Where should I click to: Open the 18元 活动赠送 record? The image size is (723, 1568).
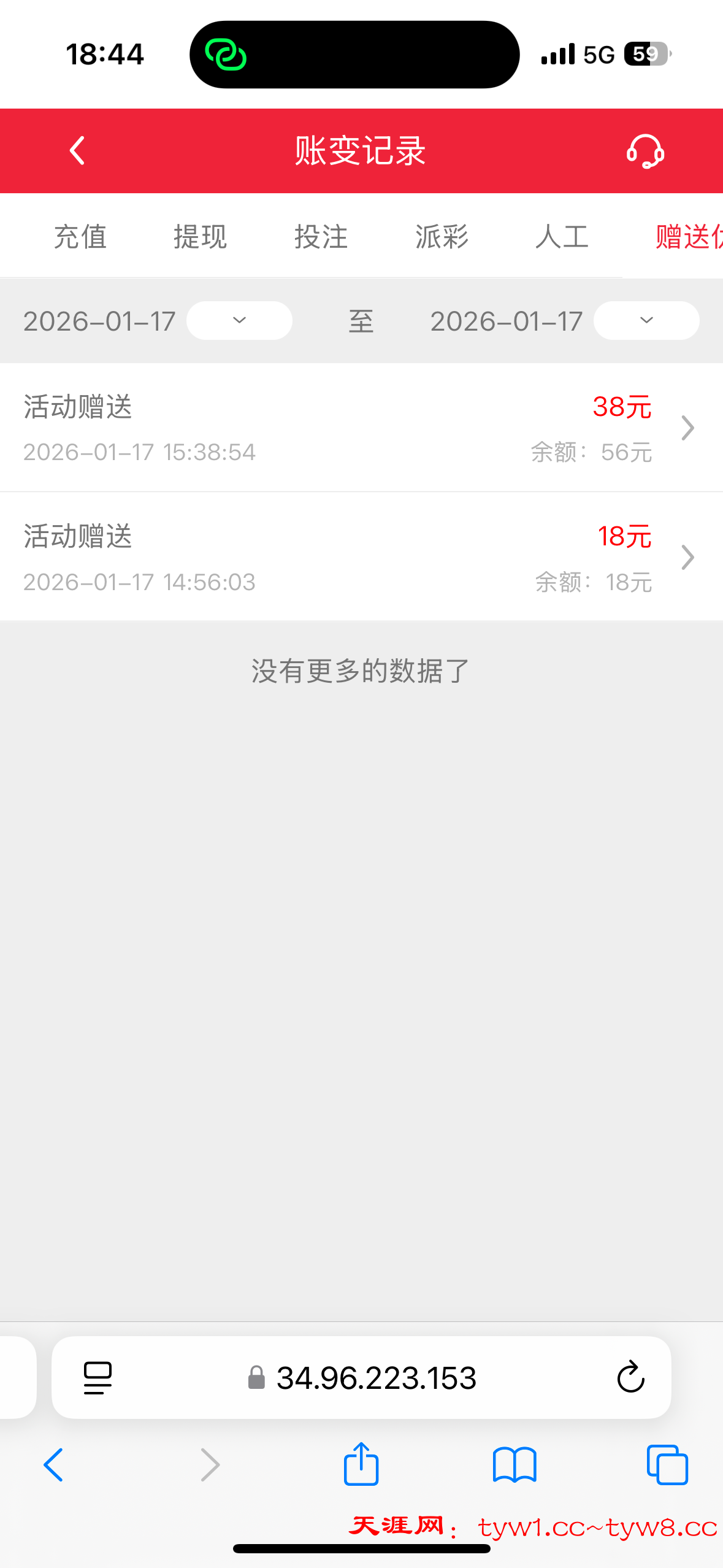pyautogui.click(x=361, y=557)
